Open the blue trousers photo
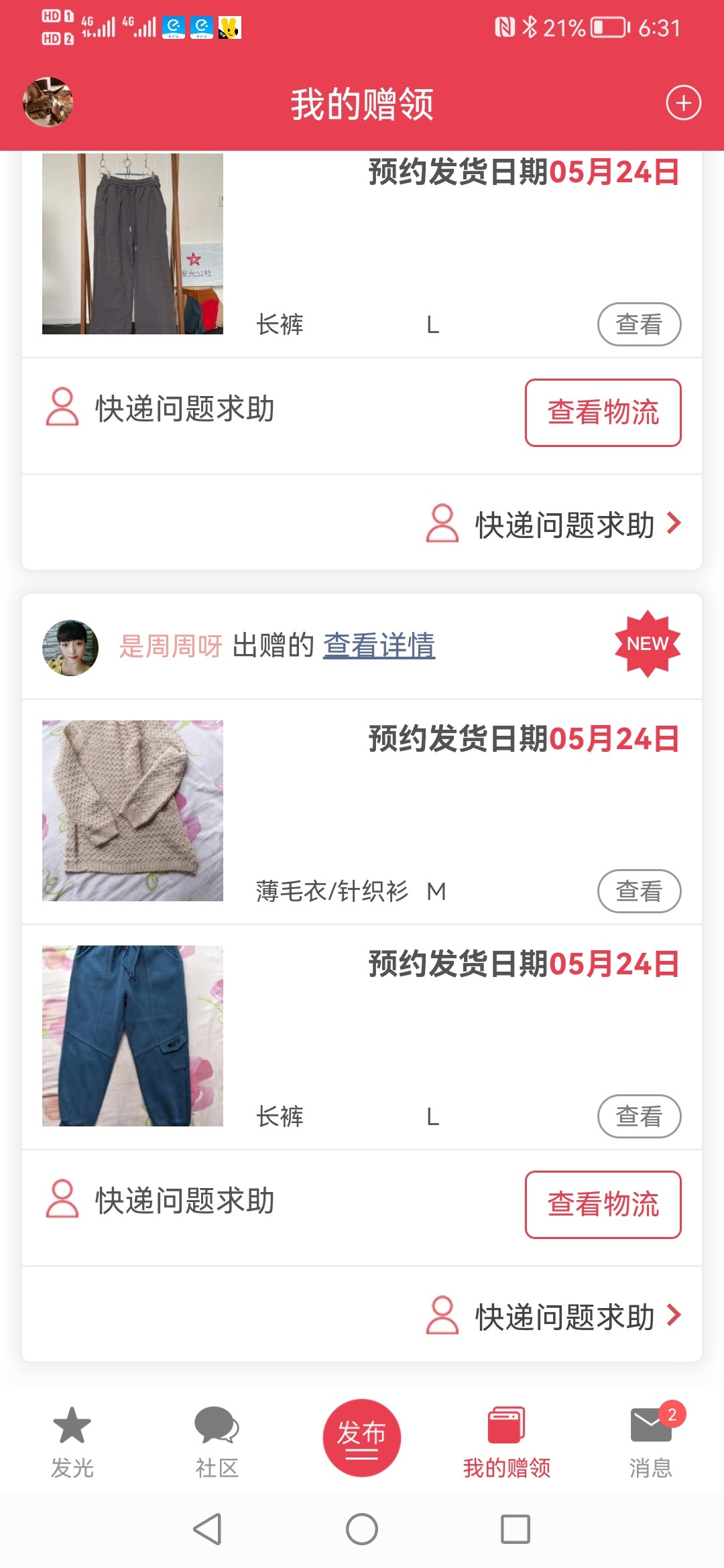724x1568 pixels. (x=133, y=1036)
